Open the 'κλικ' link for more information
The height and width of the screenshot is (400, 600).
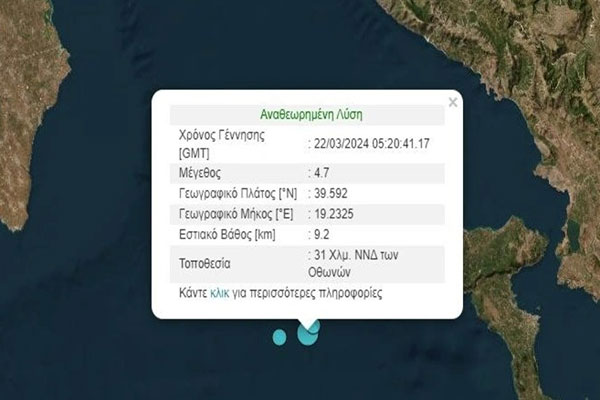tap(220, 294)
